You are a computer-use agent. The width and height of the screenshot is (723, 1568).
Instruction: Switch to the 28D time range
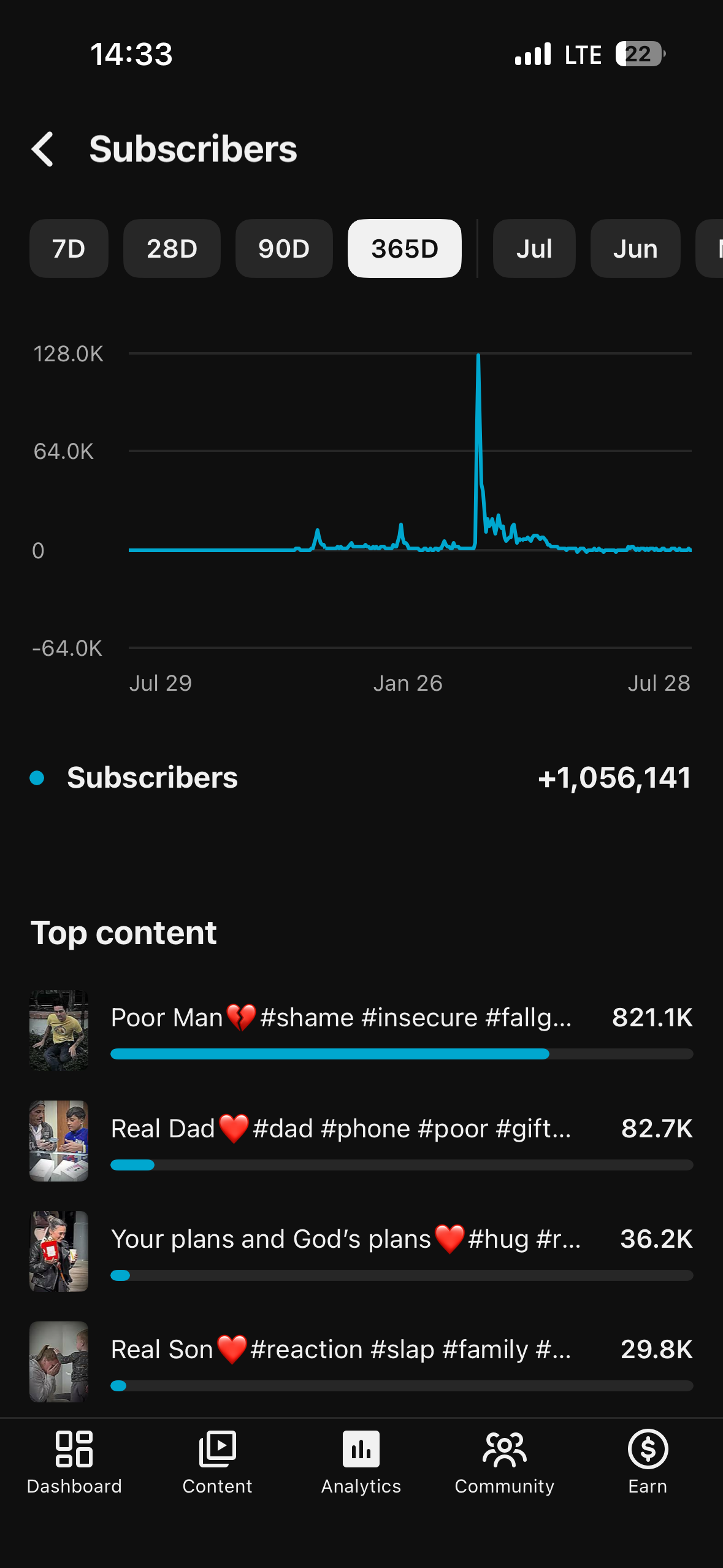coord(172,248)
